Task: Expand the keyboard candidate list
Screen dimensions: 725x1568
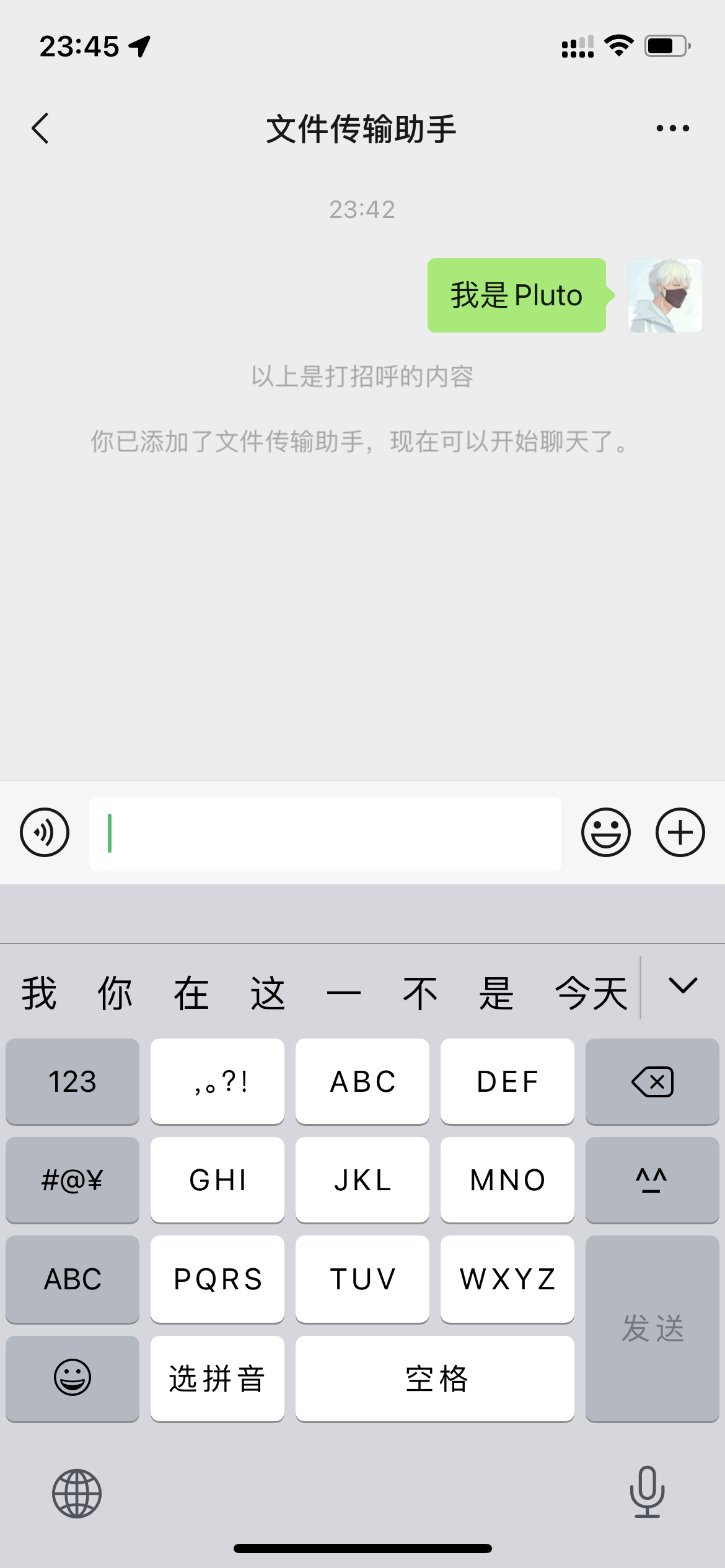Action: point(683,986)
